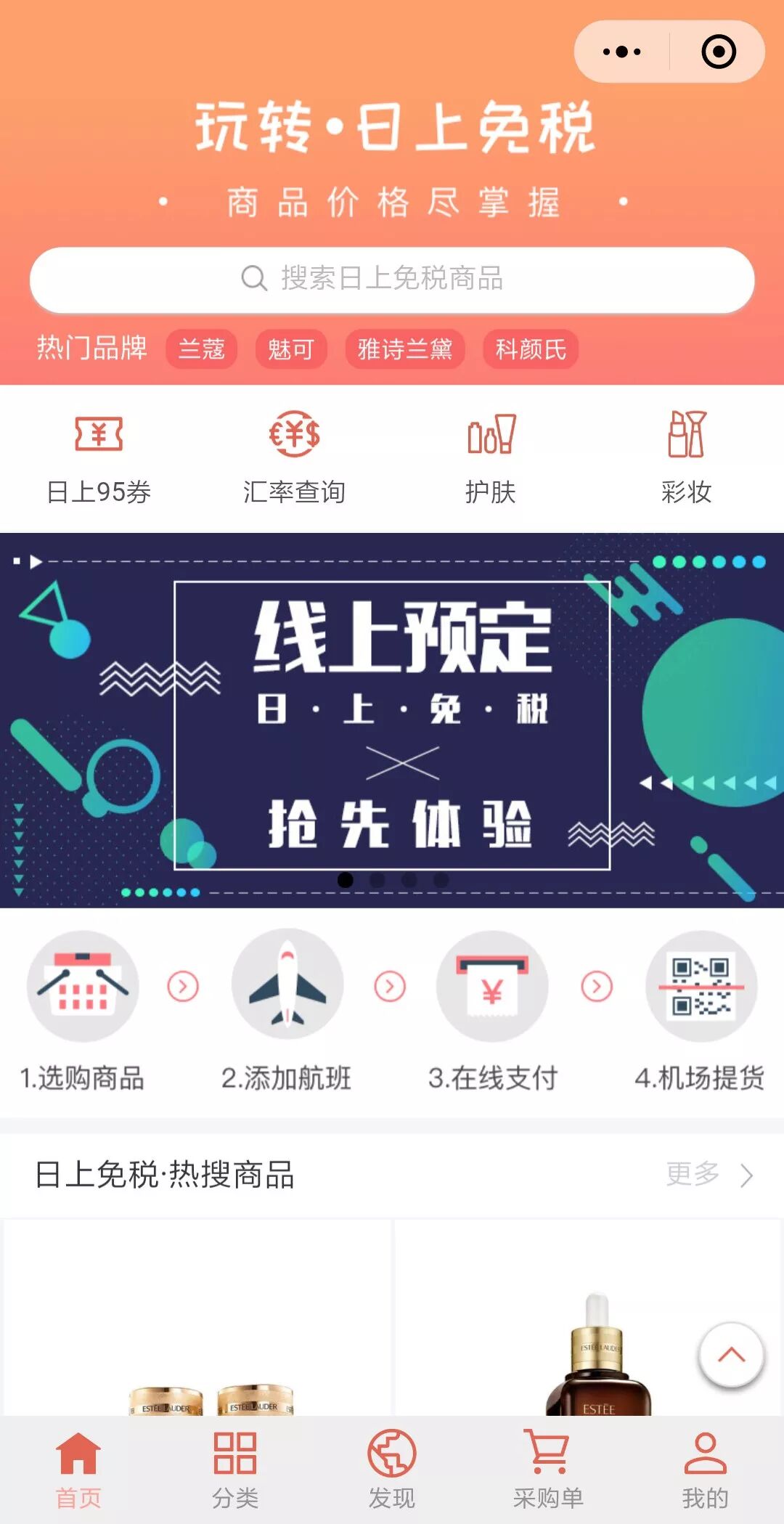
Task: View 更多 hot search products
Action: click(709, 1174)
